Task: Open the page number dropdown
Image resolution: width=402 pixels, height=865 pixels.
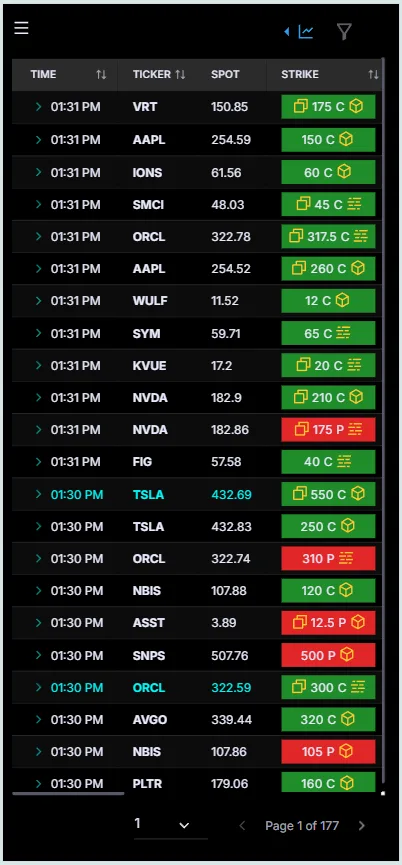Action: point(170,825)
